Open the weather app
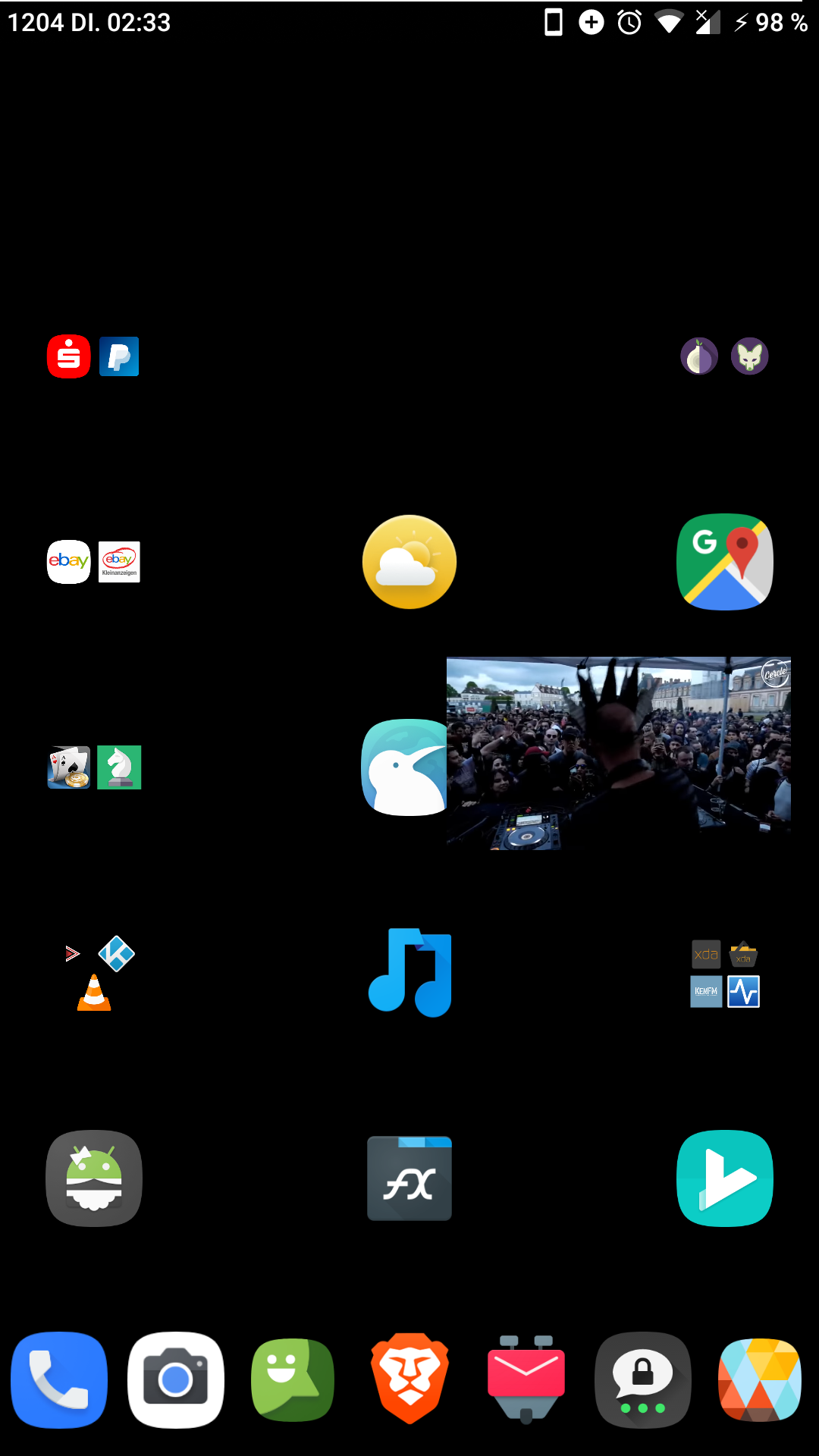This screenshot has width=819, height=1456. point(409,562)
